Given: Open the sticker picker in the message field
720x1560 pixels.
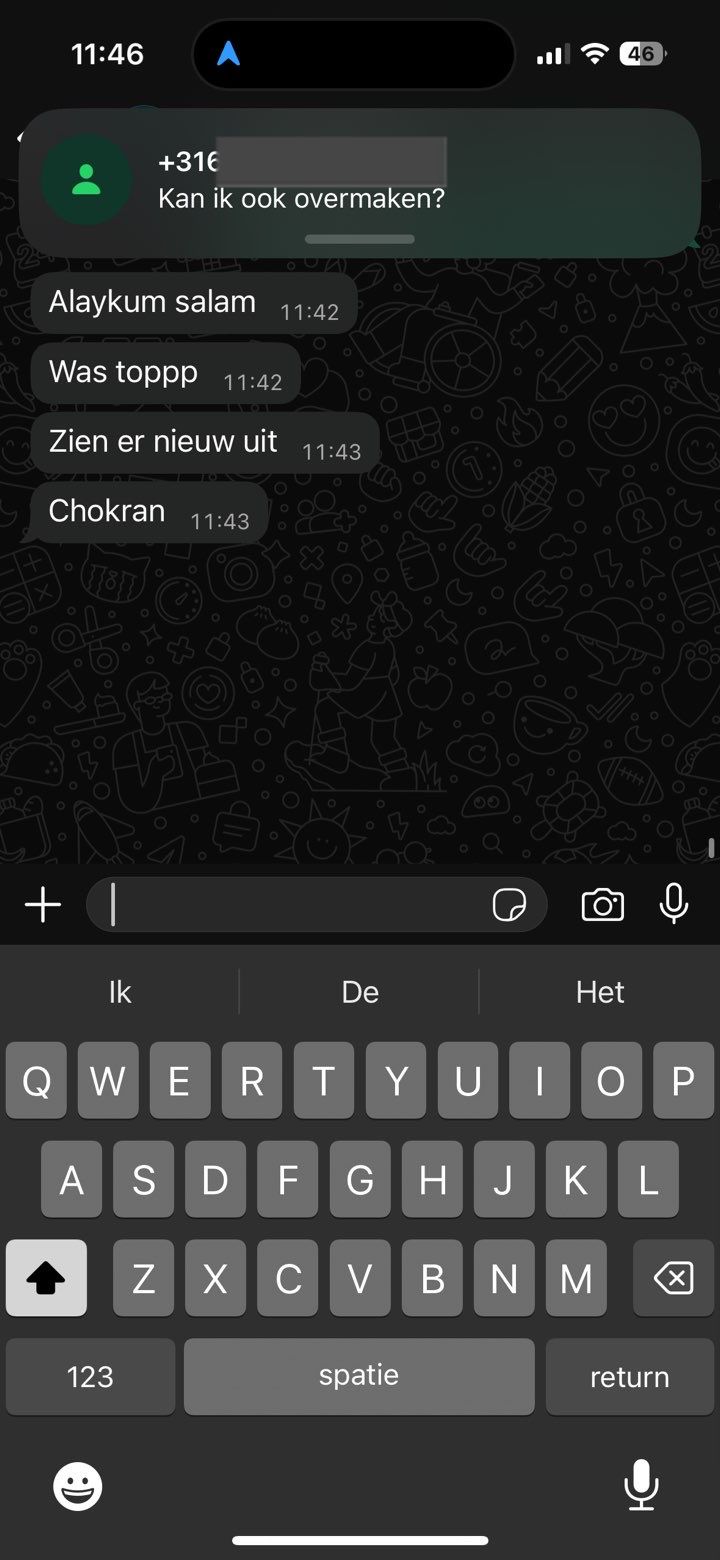Looking at the screenshot, I should pos(511,904).
